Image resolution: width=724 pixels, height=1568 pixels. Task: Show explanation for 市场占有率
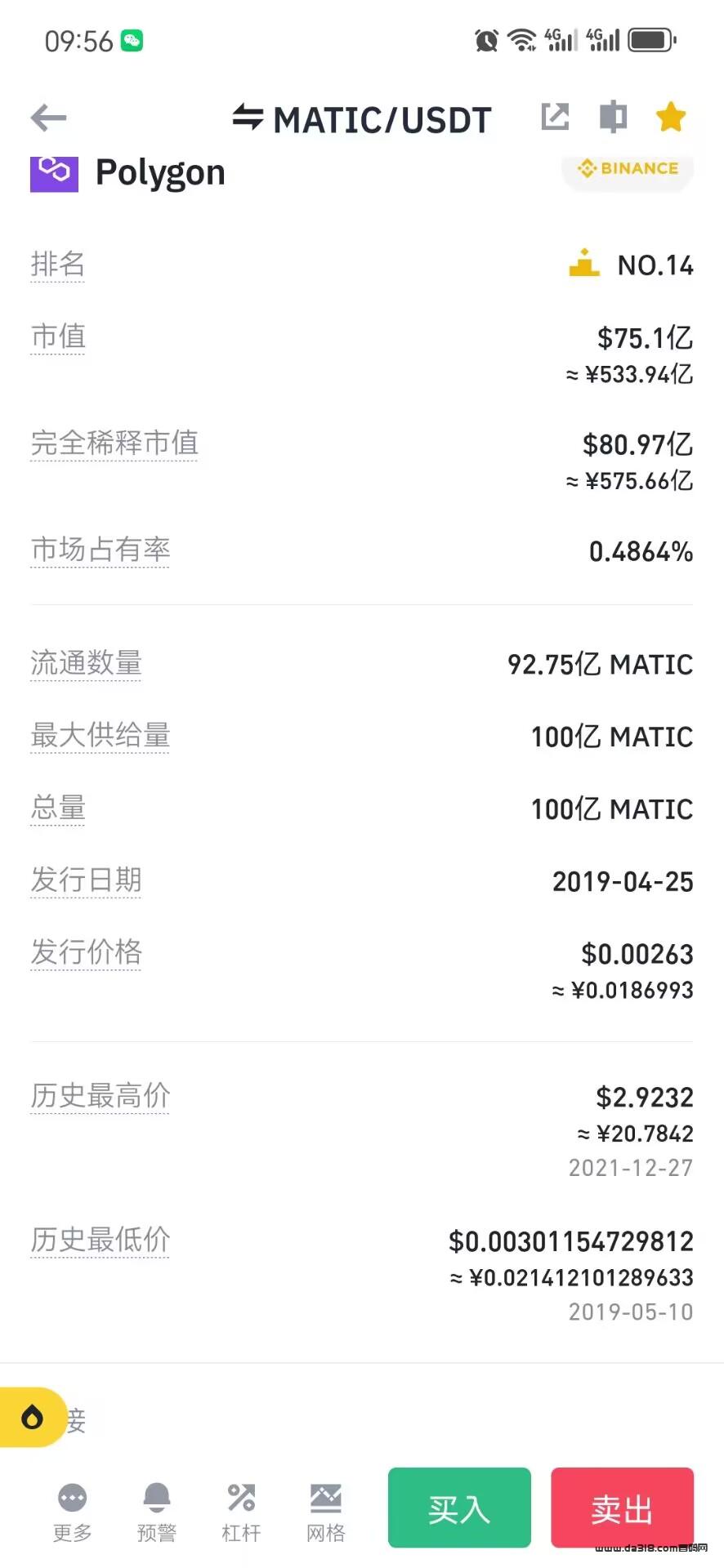[x=101, y=550]
